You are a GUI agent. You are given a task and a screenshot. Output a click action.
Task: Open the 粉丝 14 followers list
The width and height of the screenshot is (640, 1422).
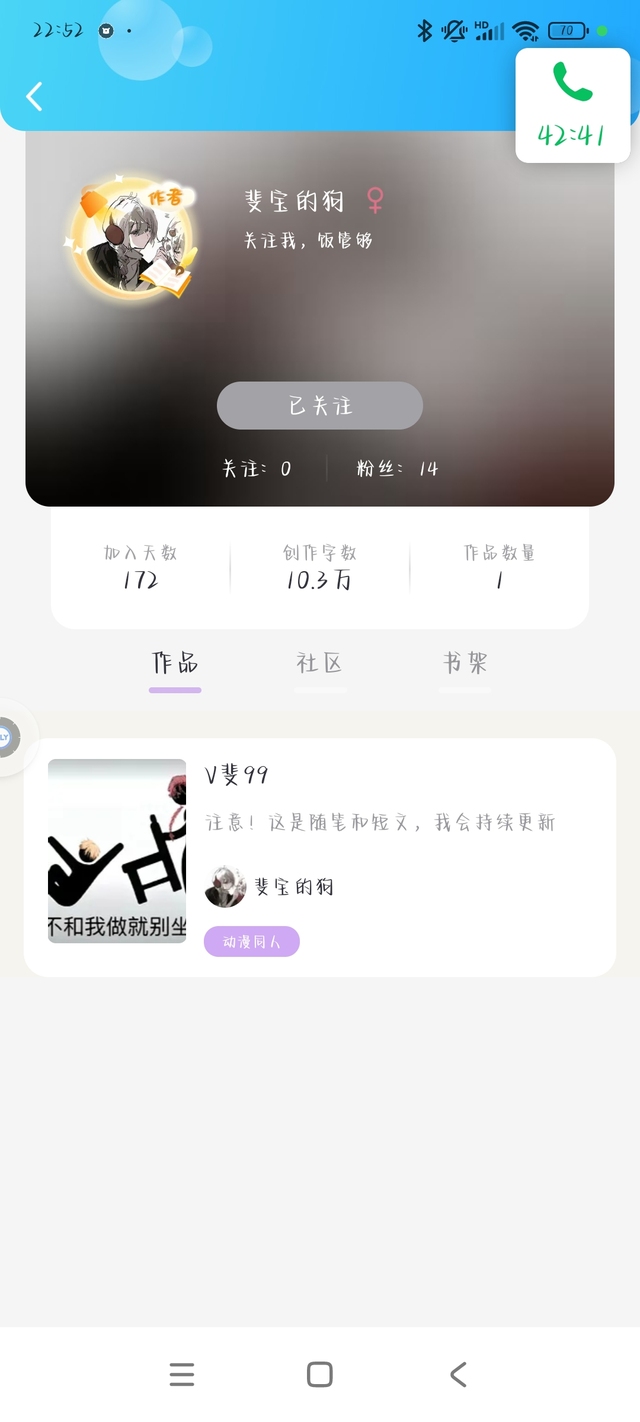pyautogui.click(x=397, y=468)
